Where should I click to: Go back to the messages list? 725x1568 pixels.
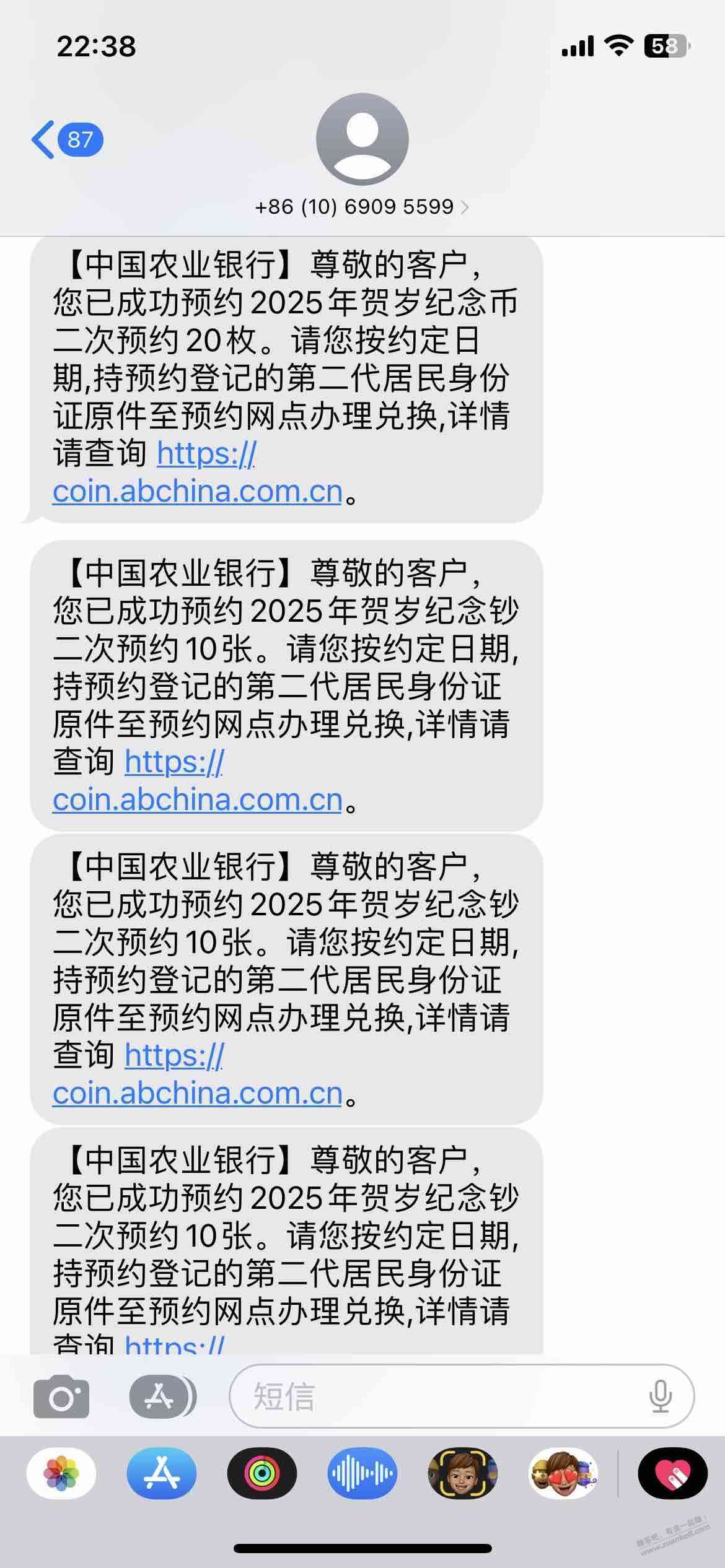tap(65, 140)
